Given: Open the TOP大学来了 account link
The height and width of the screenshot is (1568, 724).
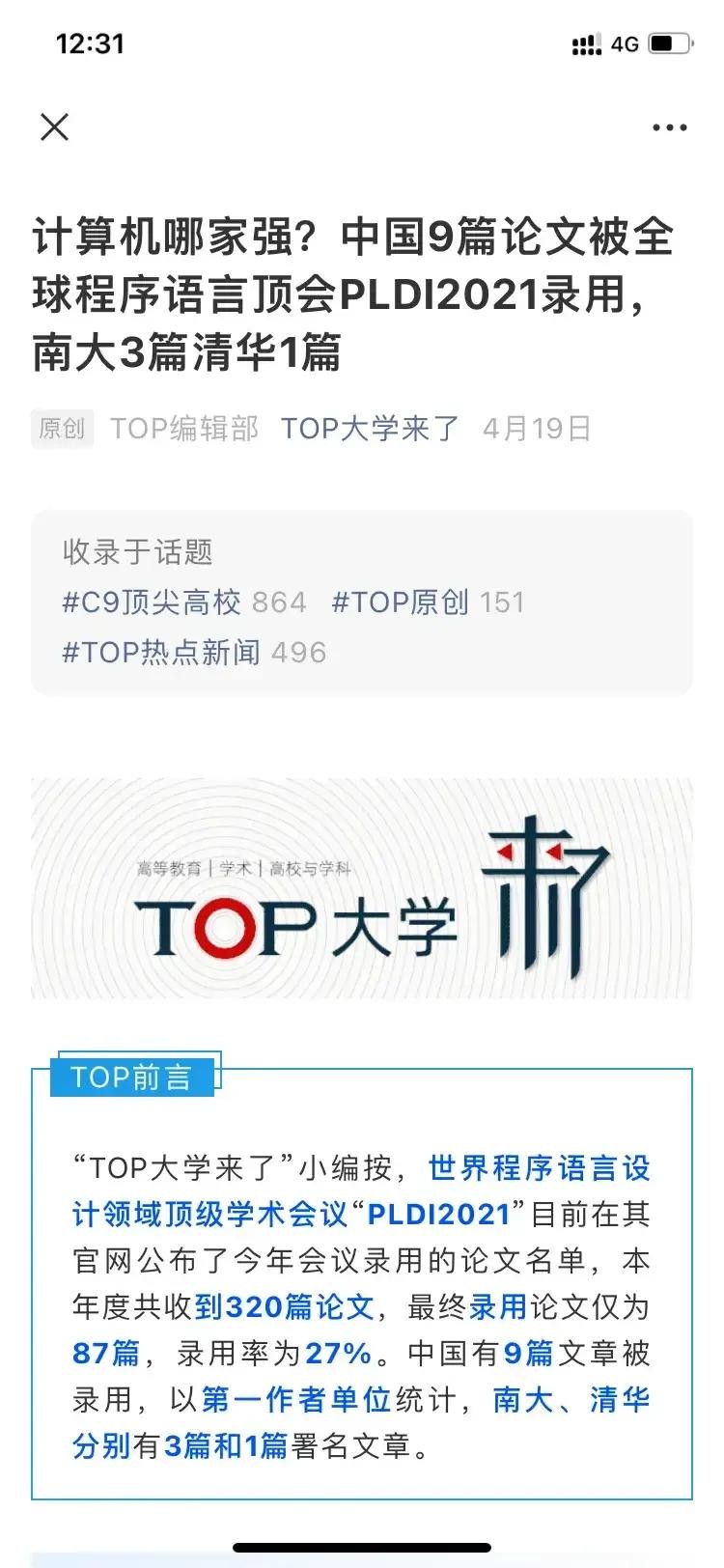Looking at the screenshot, I should [x=371, y=428].
